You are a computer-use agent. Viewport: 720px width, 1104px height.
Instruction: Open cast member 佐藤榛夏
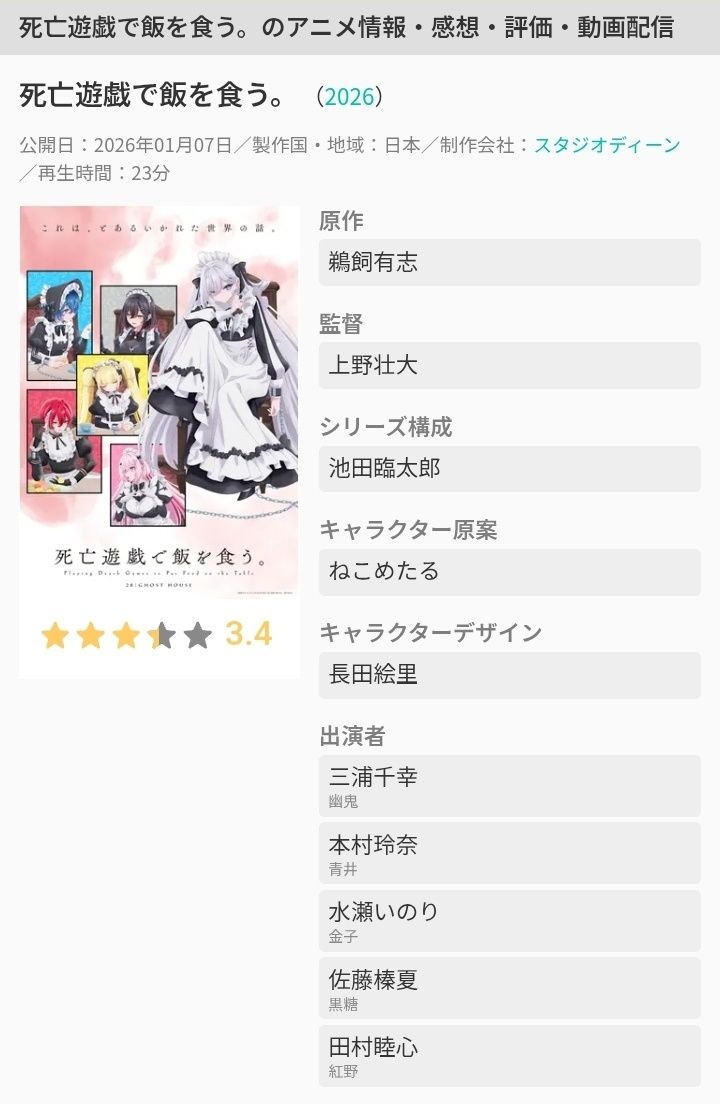pyautogui.click(x=509, y=988)
